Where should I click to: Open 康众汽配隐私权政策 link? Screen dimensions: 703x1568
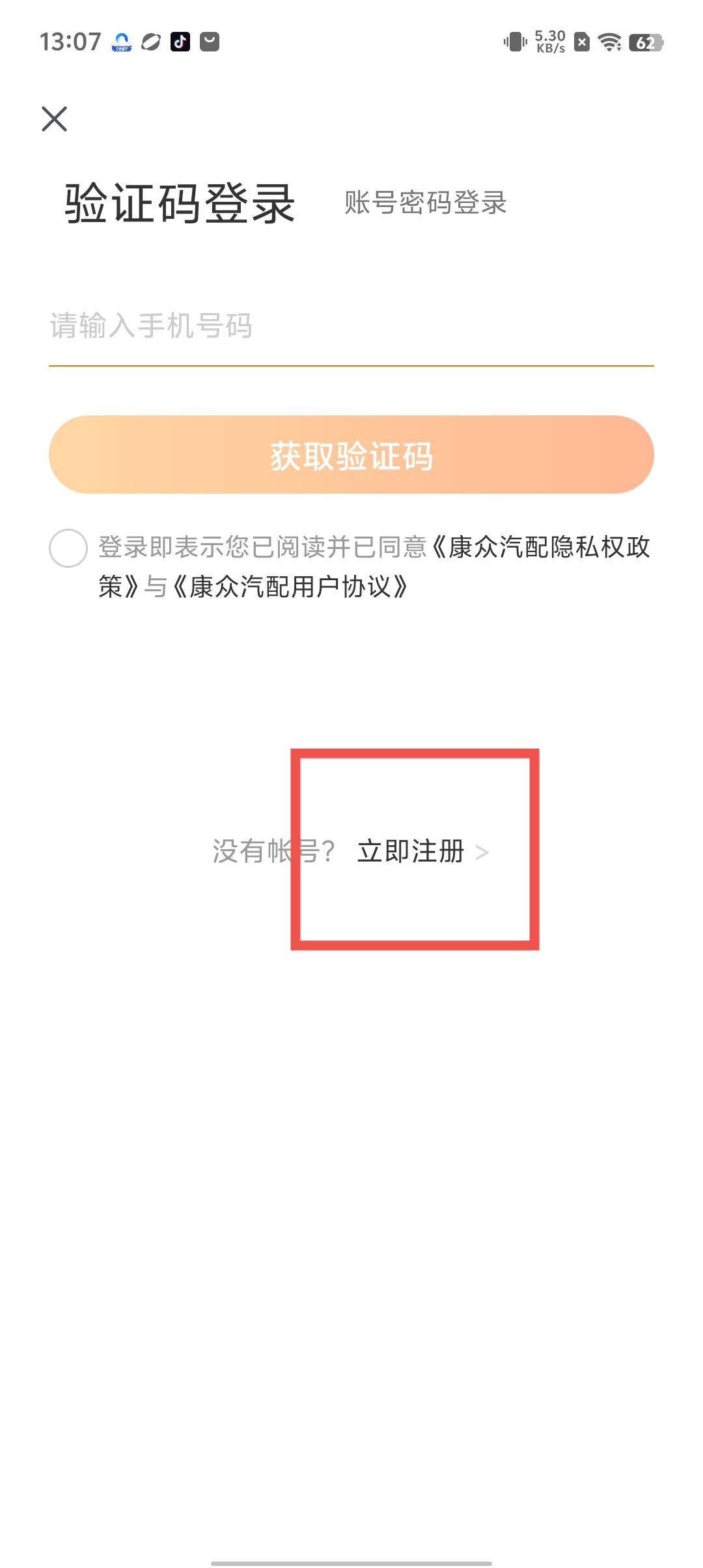tap(540, 548)
